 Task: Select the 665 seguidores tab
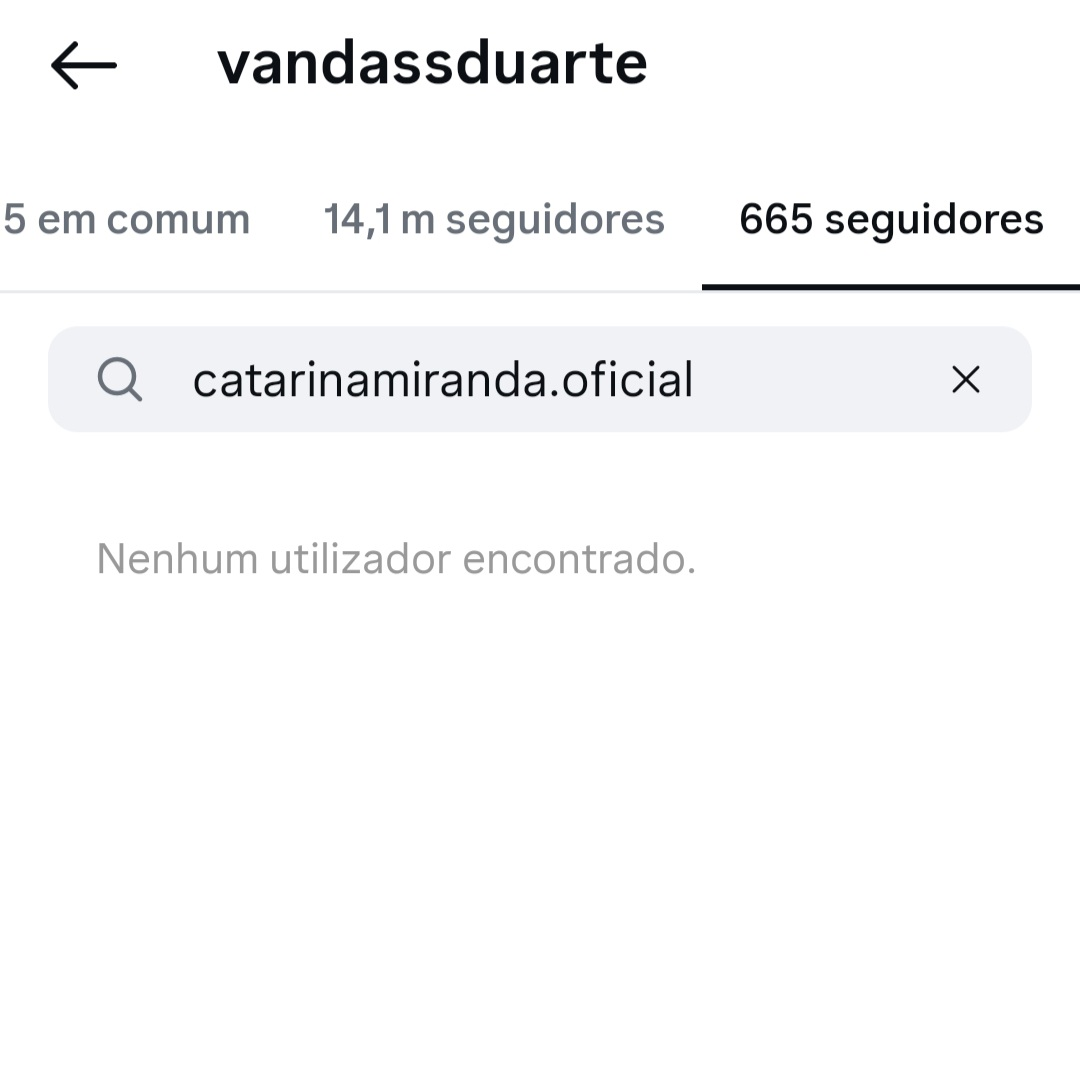click(891, 220)
